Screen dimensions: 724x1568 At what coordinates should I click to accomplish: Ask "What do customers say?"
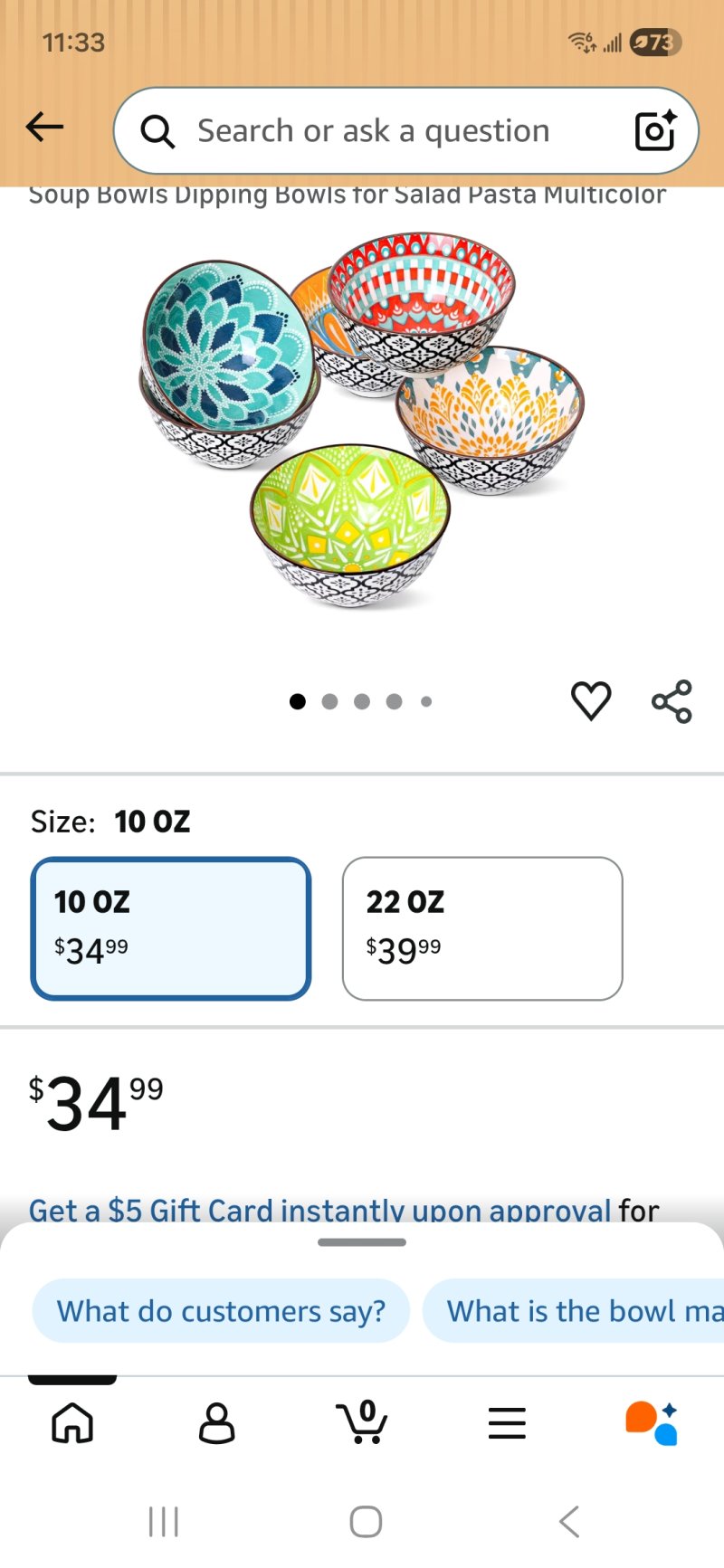(x=221, y=1311)
